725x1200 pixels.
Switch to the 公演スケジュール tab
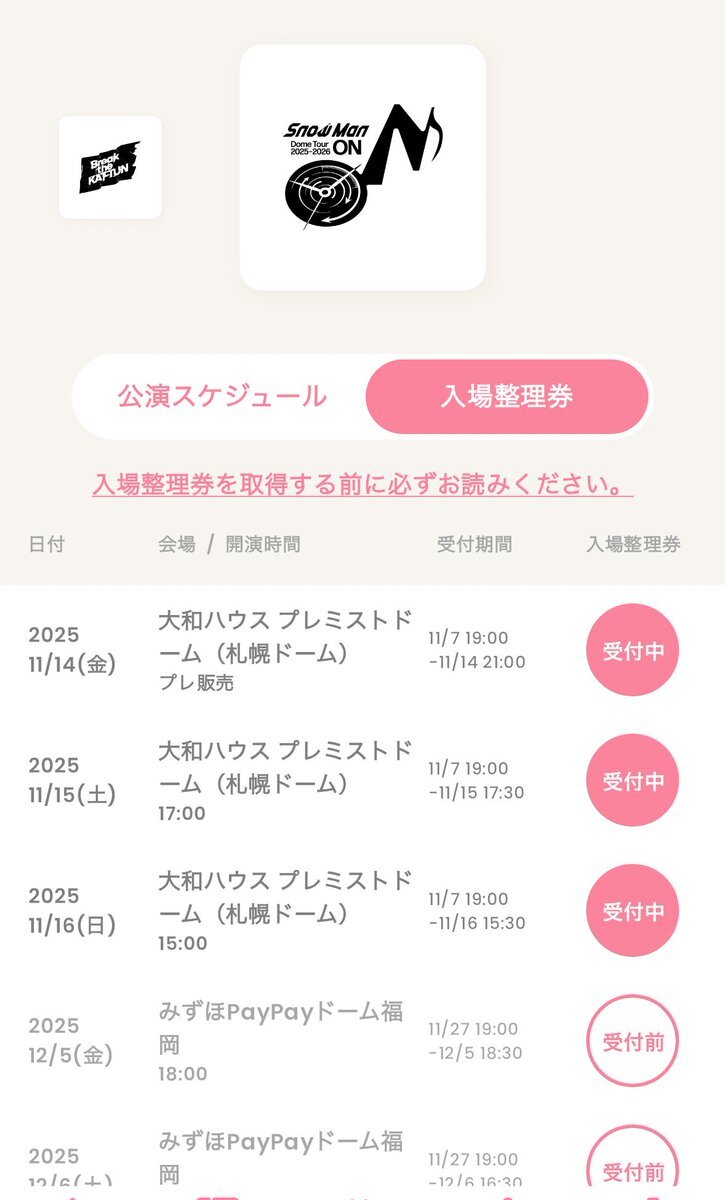(222, 396)
